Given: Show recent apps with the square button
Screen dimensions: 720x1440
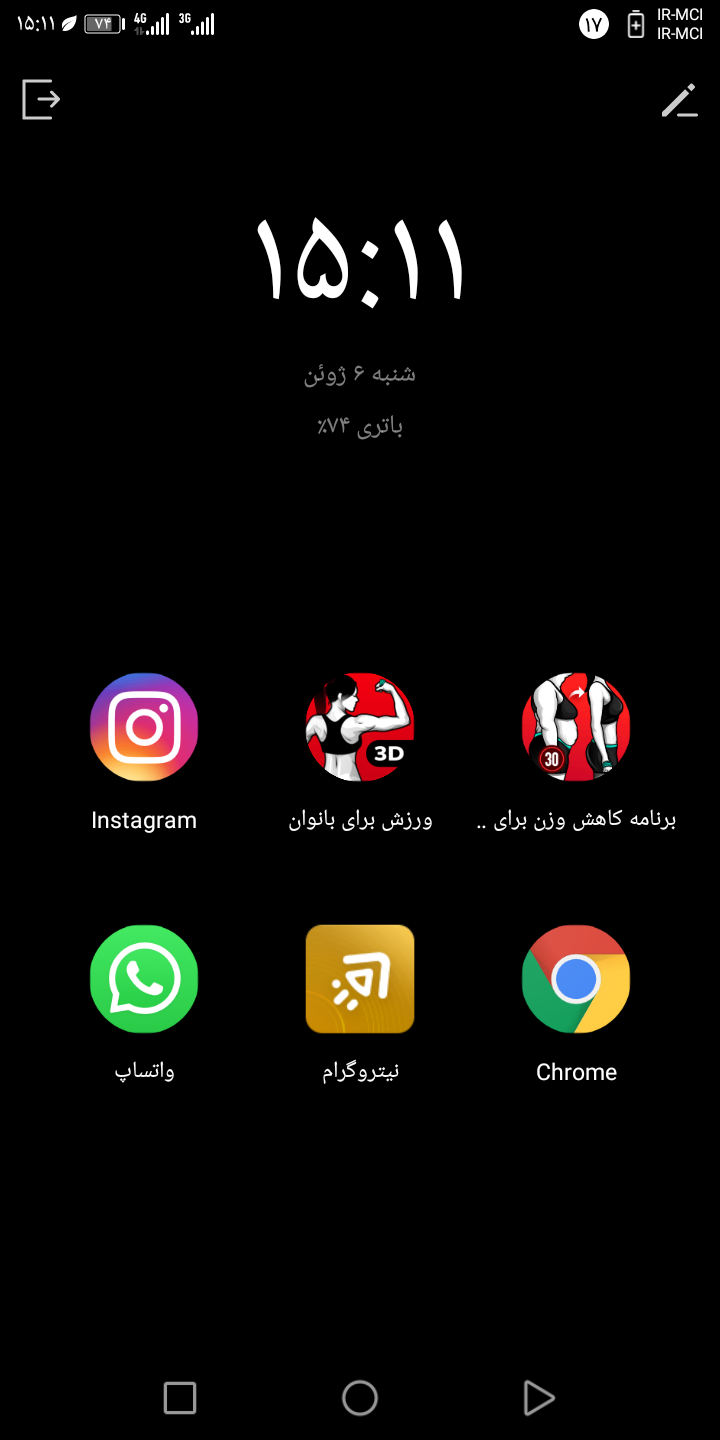Looking at the screenshot, I should coord(180,1398).
